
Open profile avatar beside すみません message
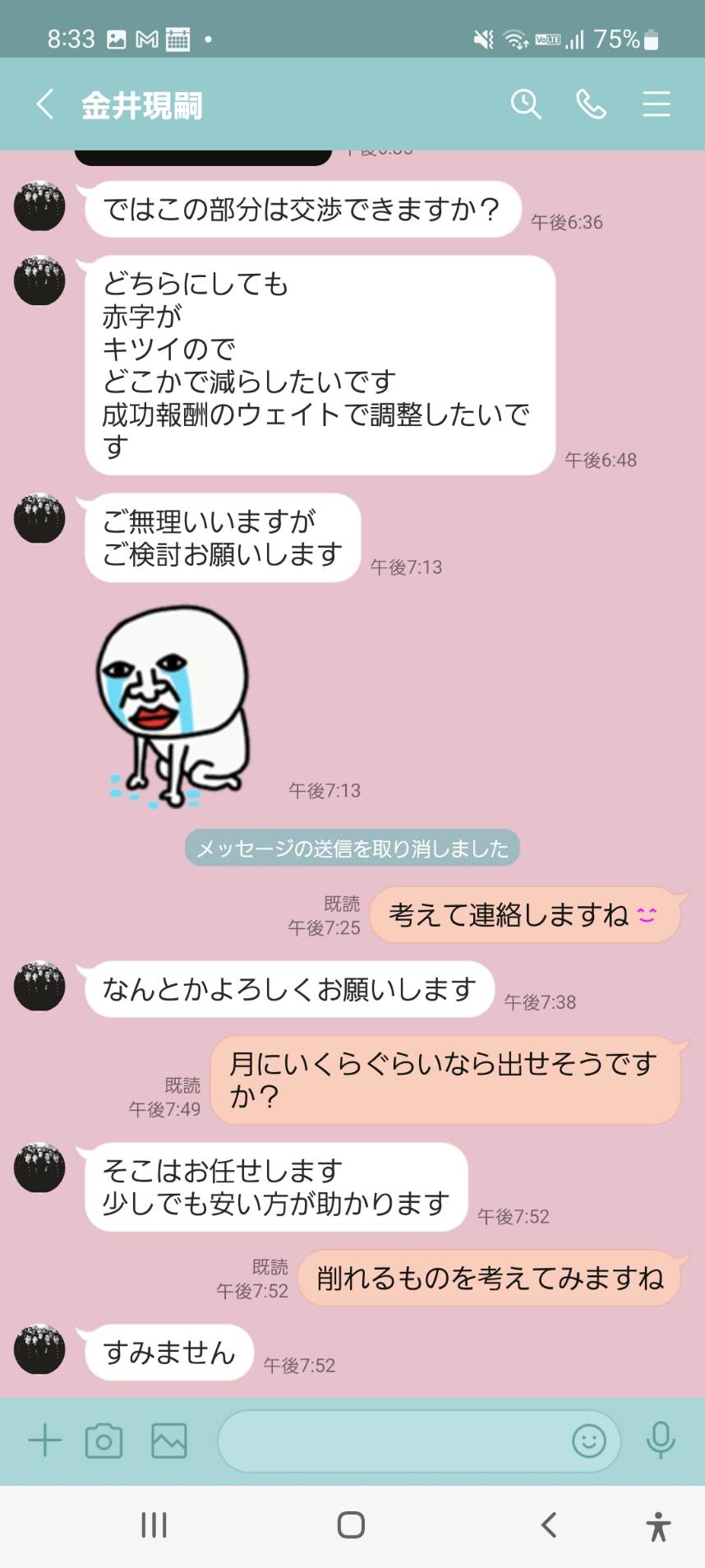[39, 1348]
